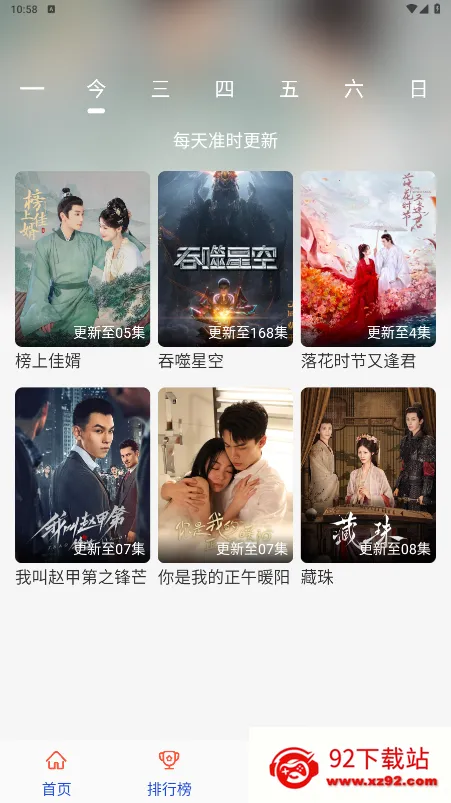
Task: Open 我叫赵甲第之锋芒 poster
Action: point(82,475)
